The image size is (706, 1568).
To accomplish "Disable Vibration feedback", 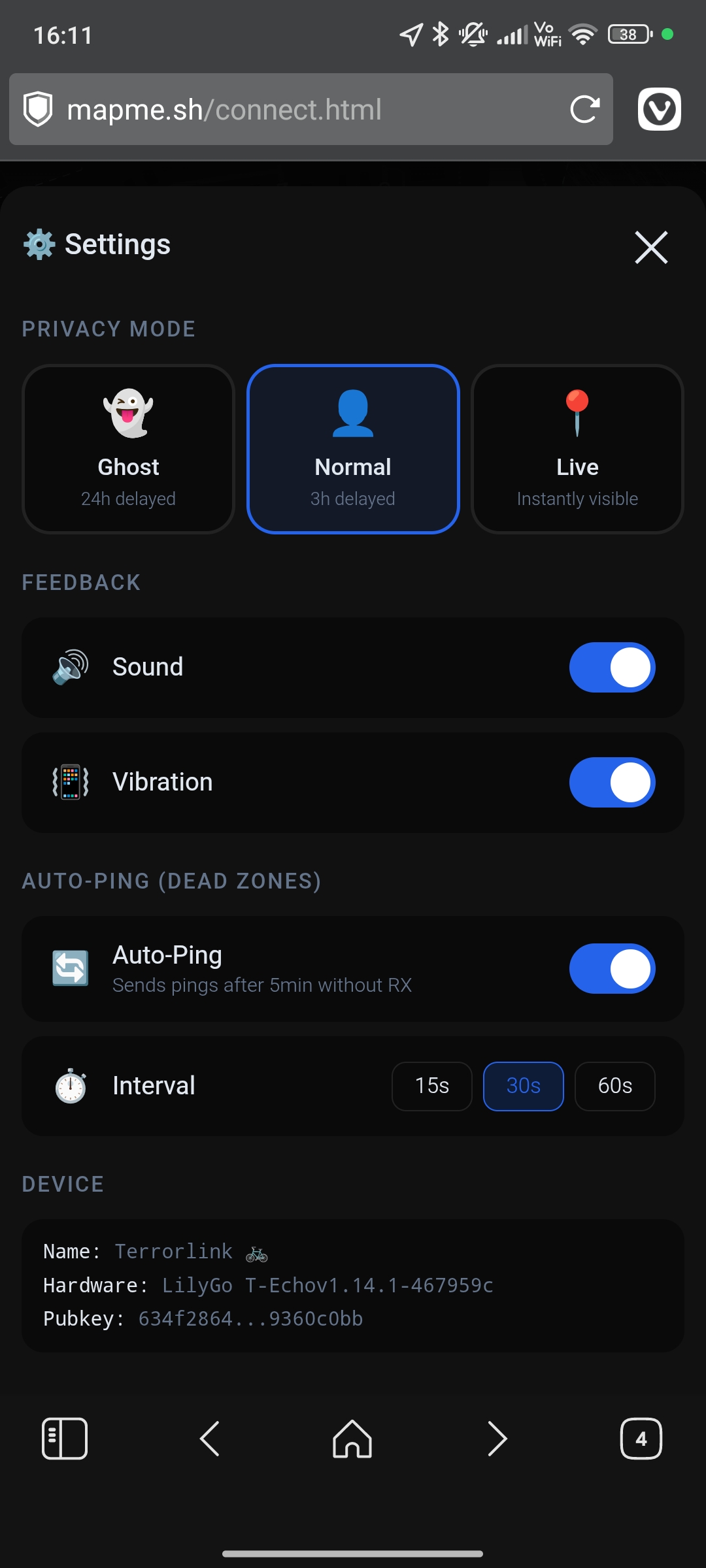I will (x=612, y=782).
